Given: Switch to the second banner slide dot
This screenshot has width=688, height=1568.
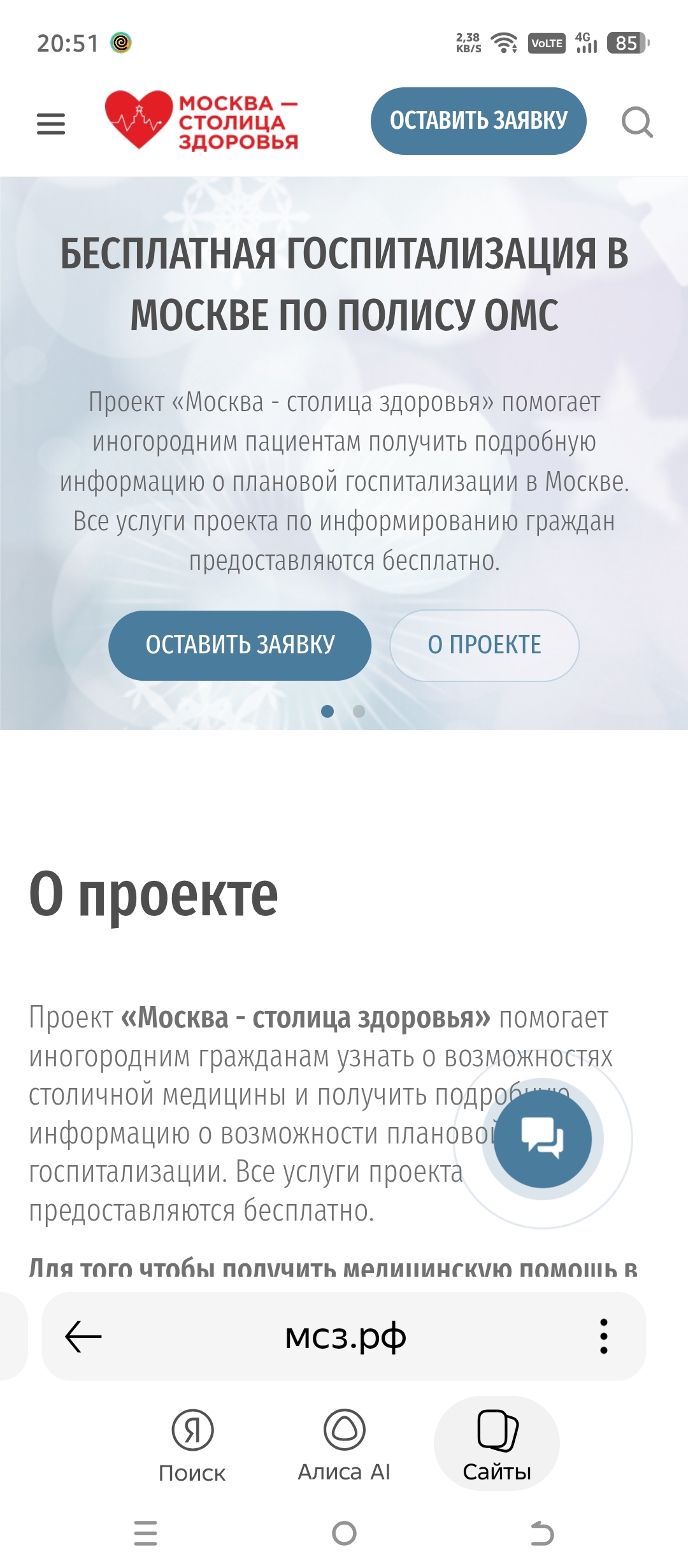Looking at the screenshot, I should coord(359,711).
